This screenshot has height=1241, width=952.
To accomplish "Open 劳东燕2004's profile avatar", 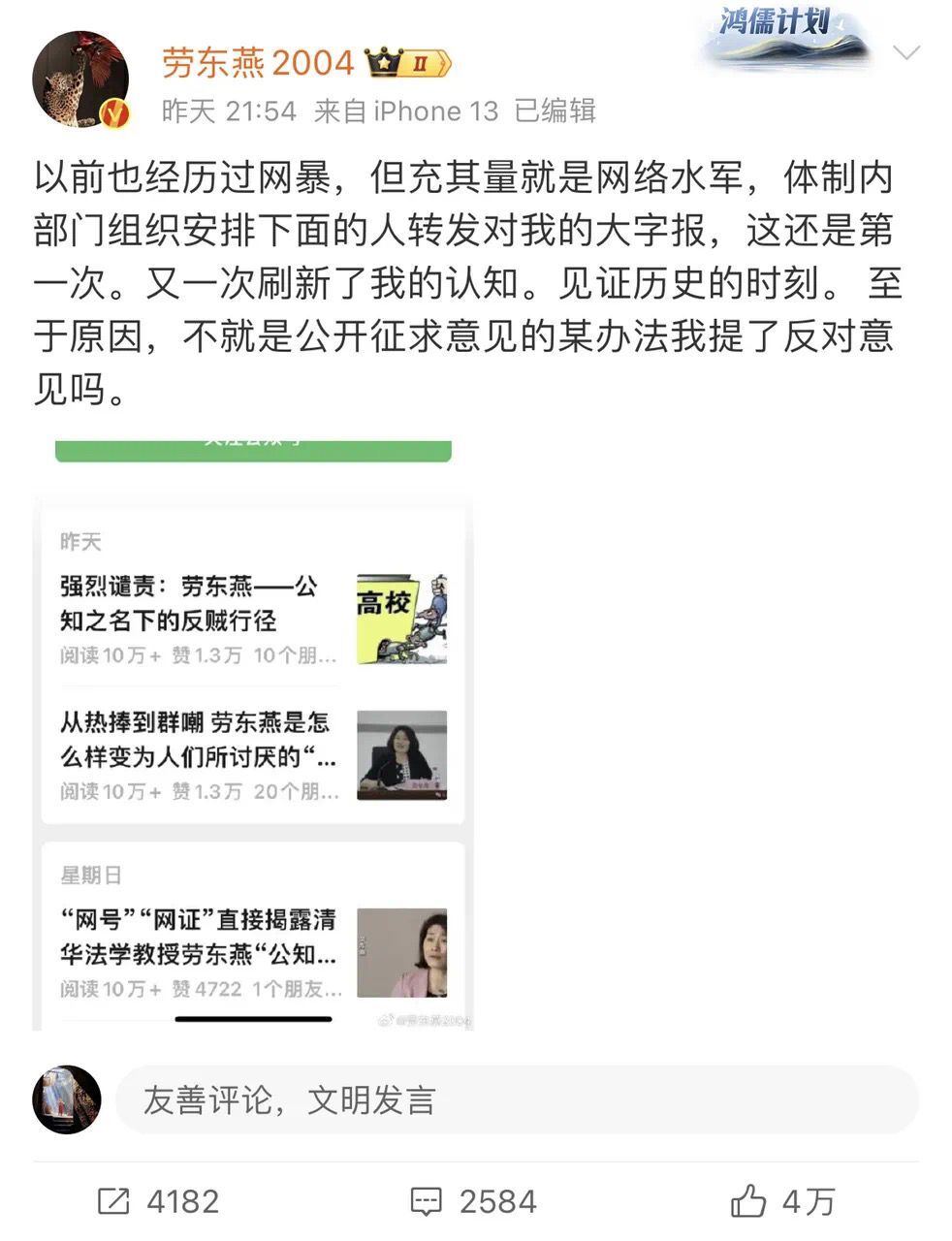I will pyautogui.click(x=80, y=80).
